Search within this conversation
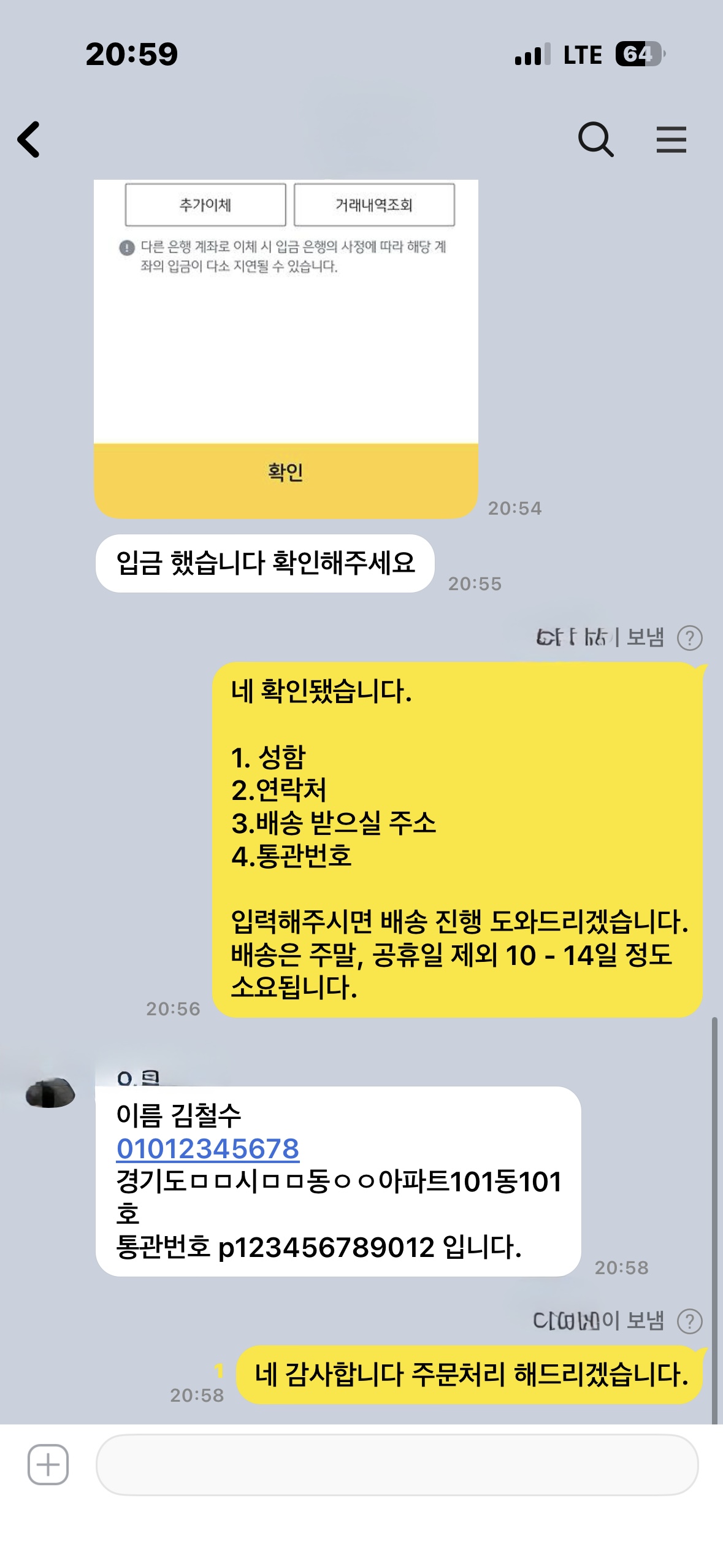Screen dimensions: 723x1568 pyautogui.click(x=595, y=139)
